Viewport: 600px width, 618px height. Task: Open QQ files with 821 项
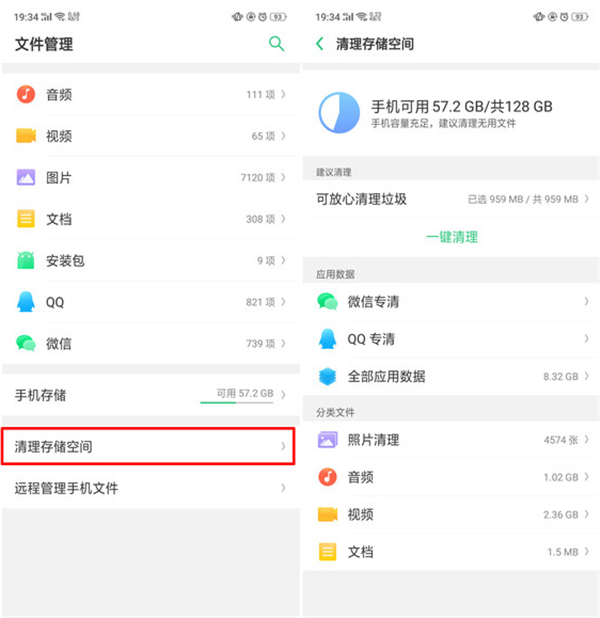150,302
